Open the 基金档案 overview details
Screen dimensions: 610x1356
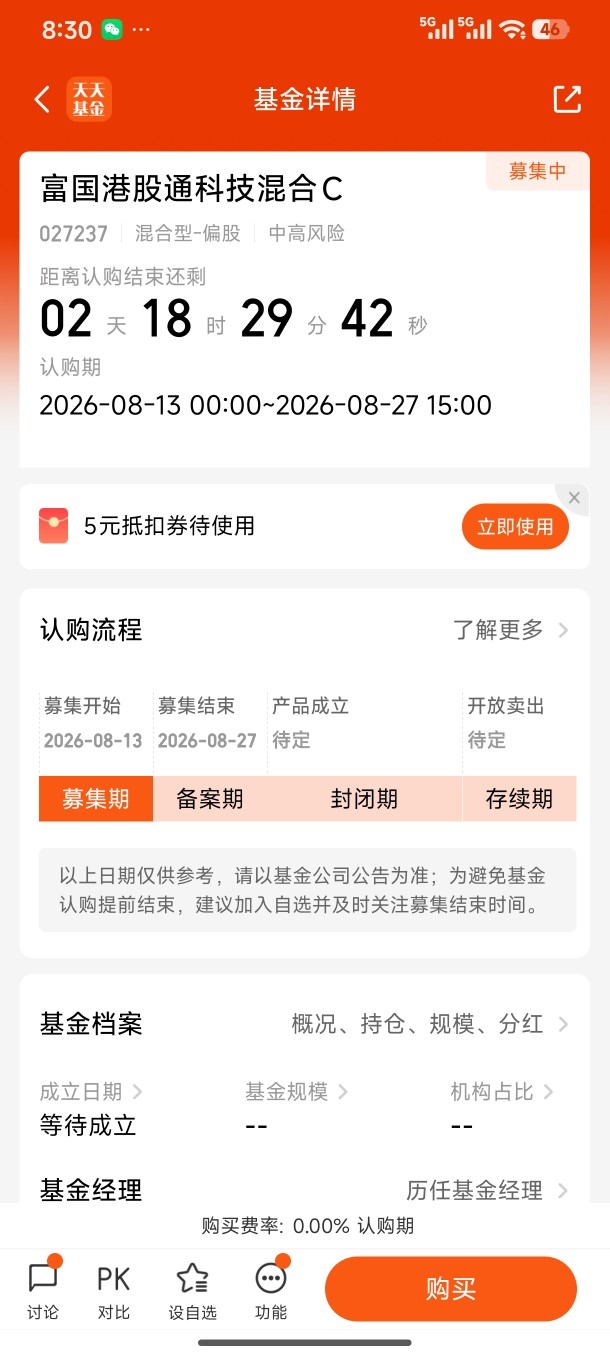point(430,1024)
